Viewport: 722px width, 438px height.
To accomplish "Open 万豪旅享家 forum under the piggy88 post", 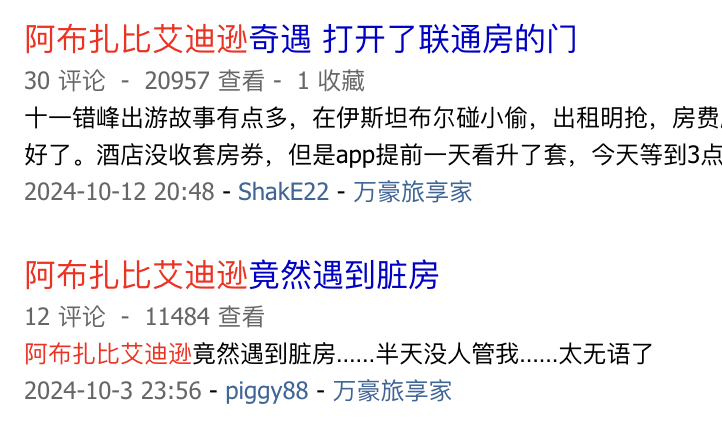I will point(392,390).
